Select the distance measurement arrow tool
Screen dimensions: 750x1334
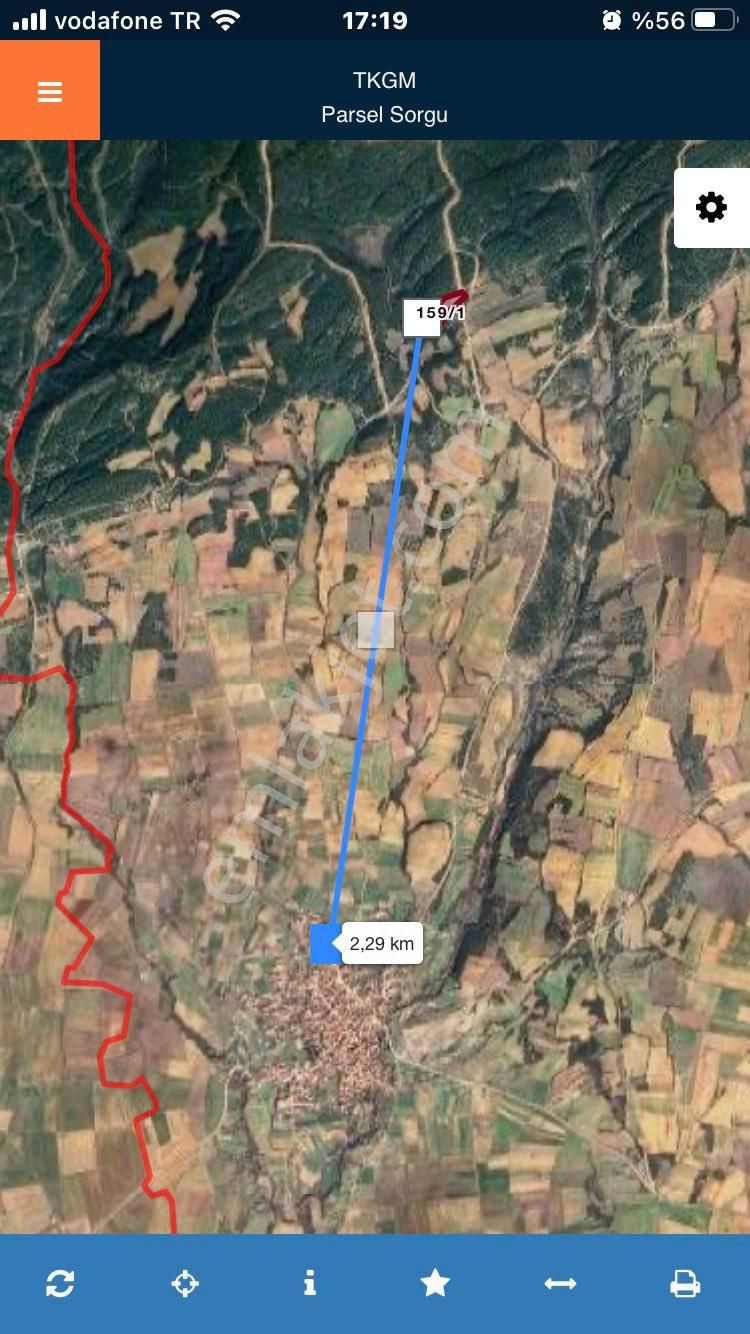(x=562, y=1283)
